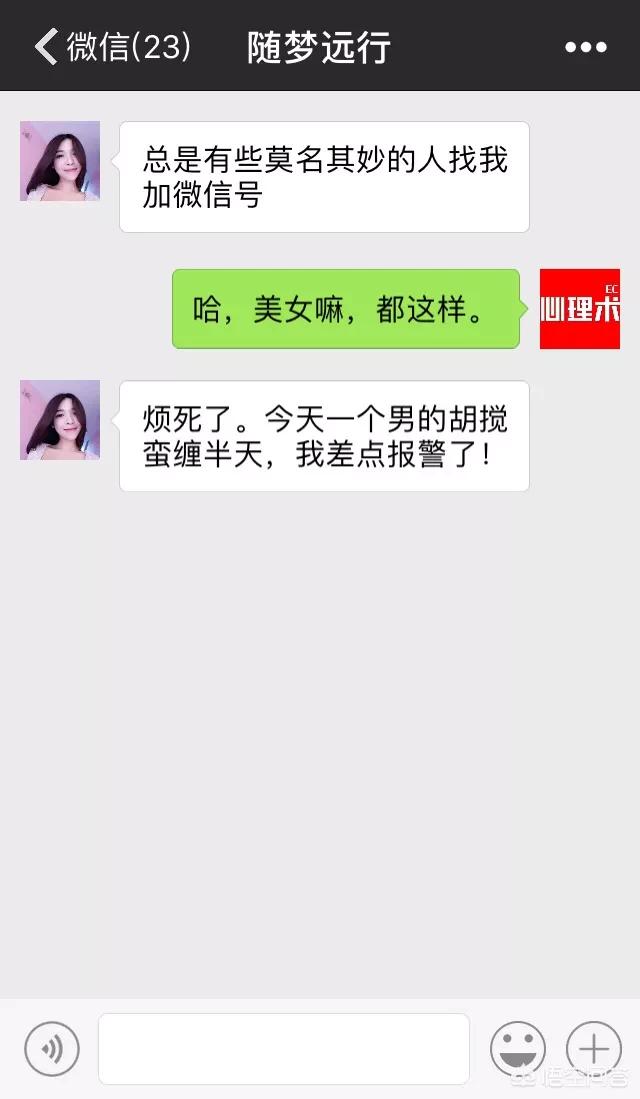Image resolution: width=640 pixels, height=1099 pixels.
Task: Tap the contact avatar beside 烦死了 message
Action: tap(60, 420)
